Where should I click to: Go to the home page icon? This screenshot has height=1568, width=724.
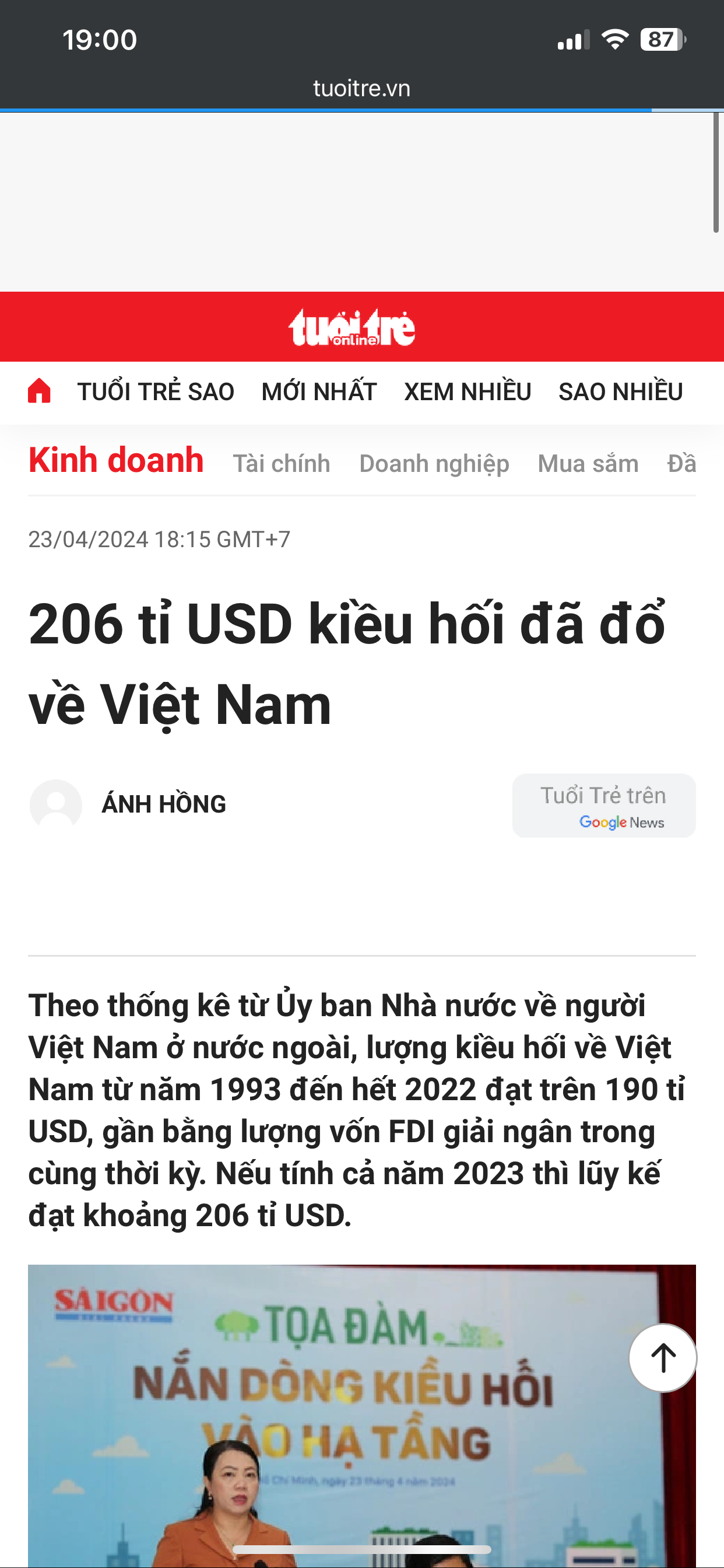click(39, 391)
